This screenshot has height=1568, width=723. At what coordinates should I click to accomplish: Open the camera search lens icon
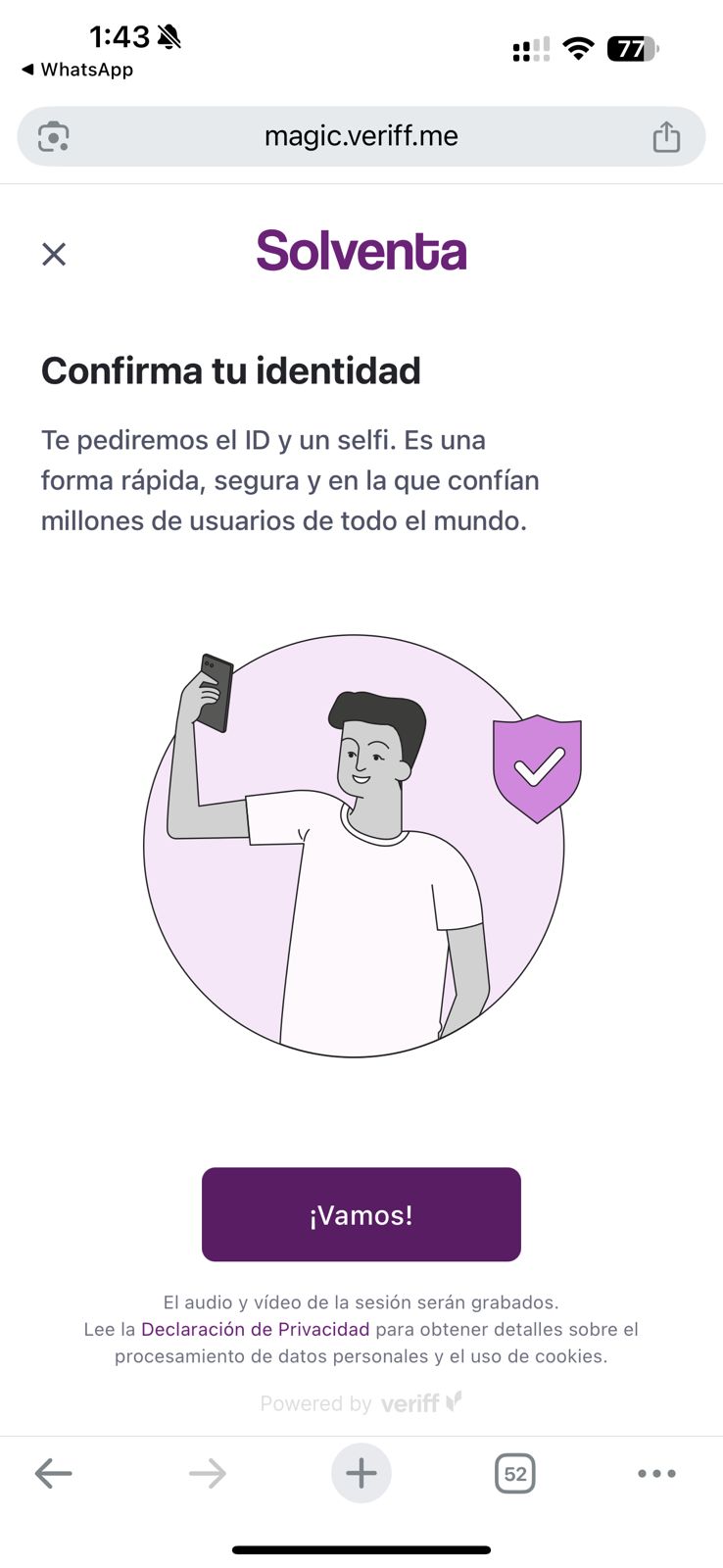(x=53, y=136)
